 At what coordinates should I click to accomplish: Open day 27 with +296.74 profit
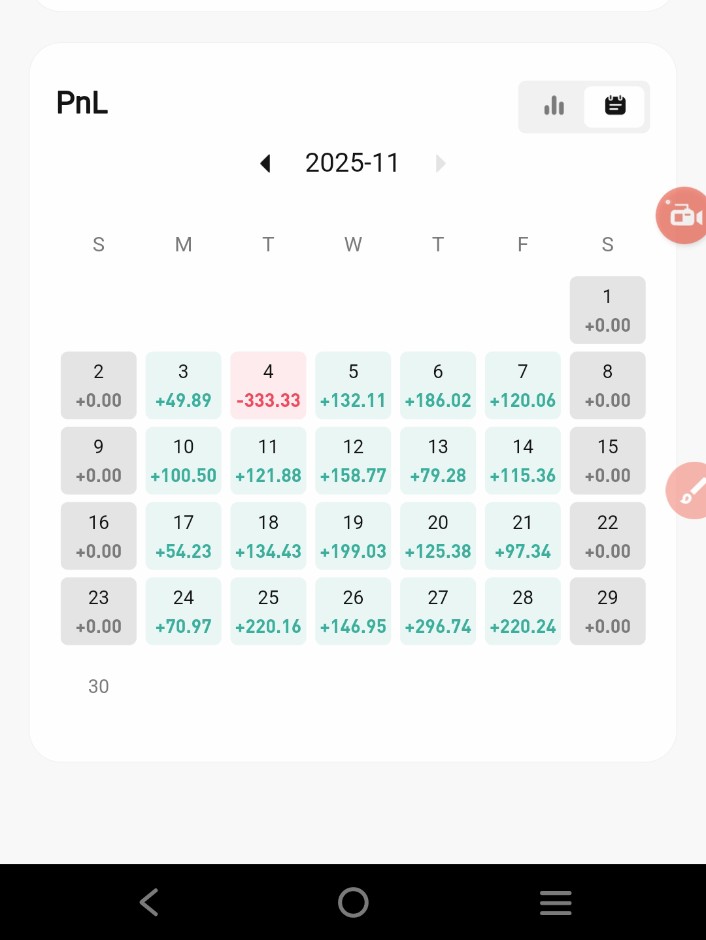(438, 611)
